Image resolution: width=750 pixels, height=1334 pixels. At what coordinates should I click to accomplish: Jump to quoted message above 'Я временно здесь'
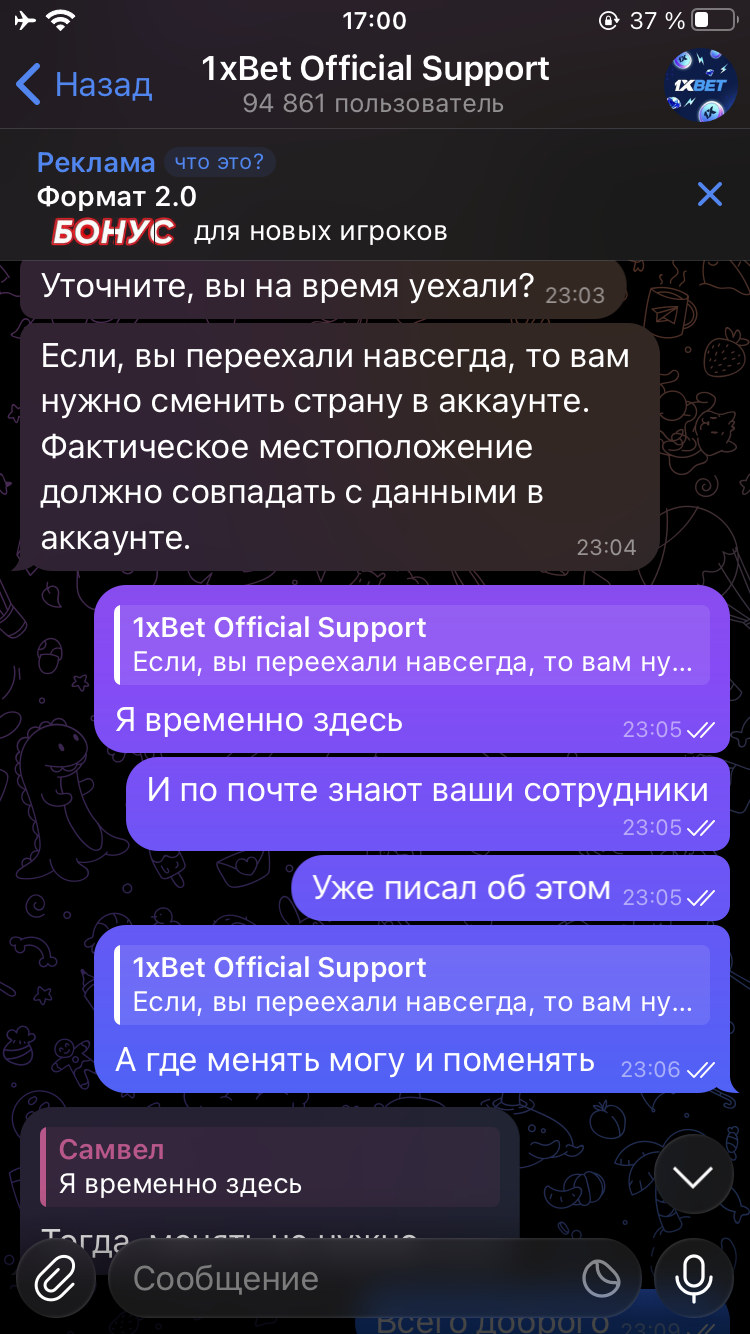coord(413,645)
